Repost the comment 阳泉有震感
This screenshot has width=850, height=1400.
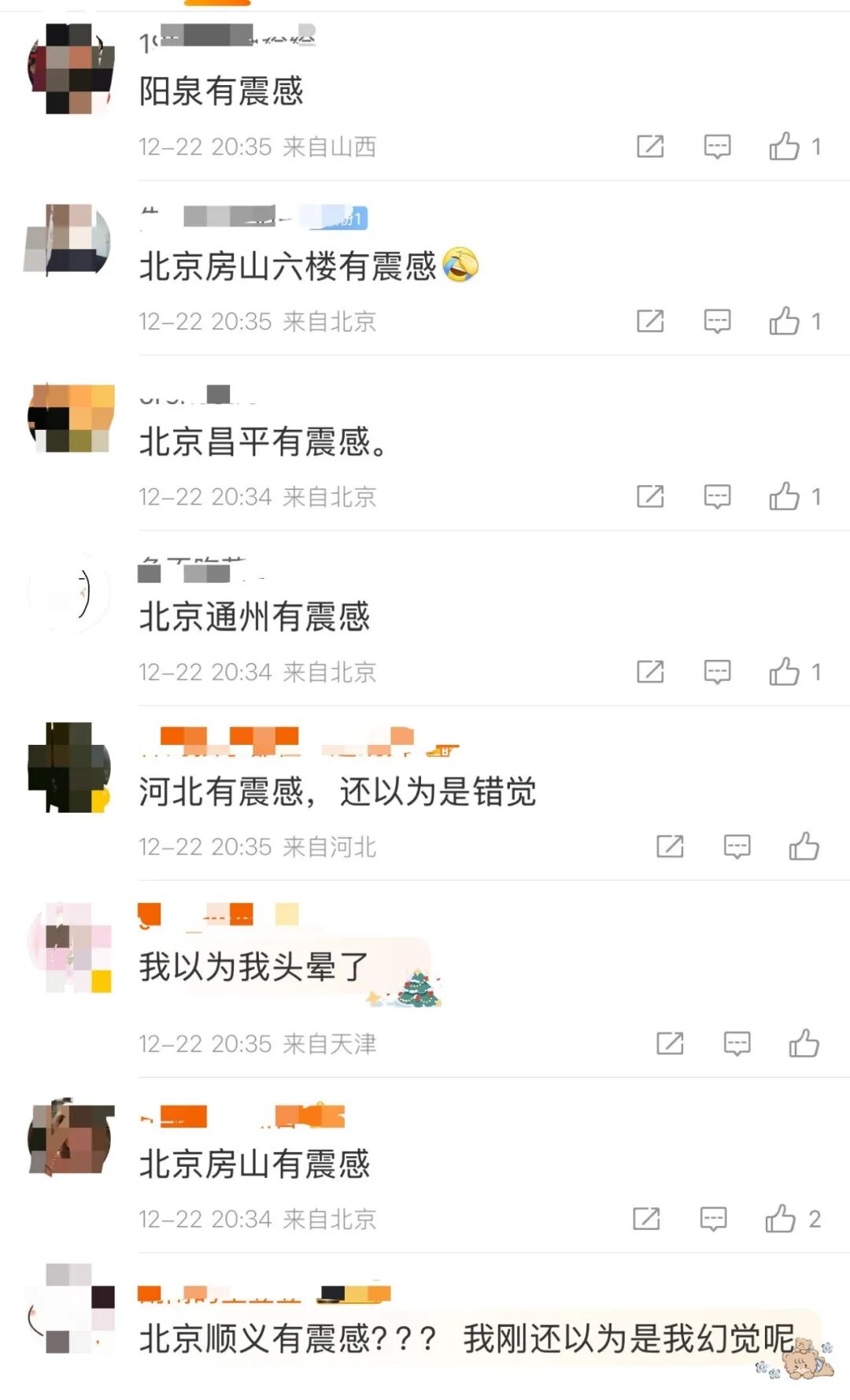[650, 146]
